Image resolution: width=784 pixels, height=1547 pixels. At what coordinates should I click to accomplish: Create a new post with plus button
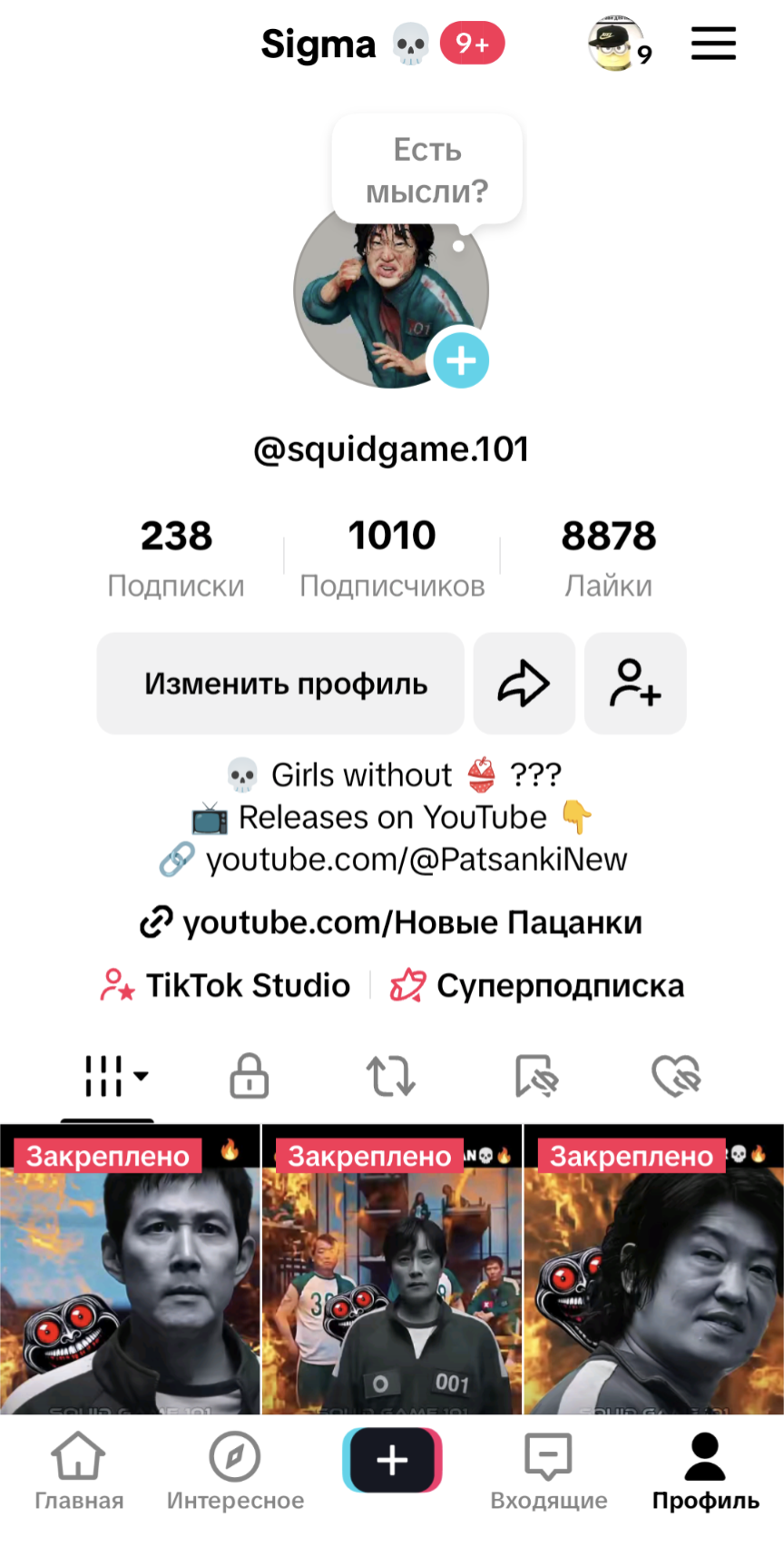[x=392, y=1461]
